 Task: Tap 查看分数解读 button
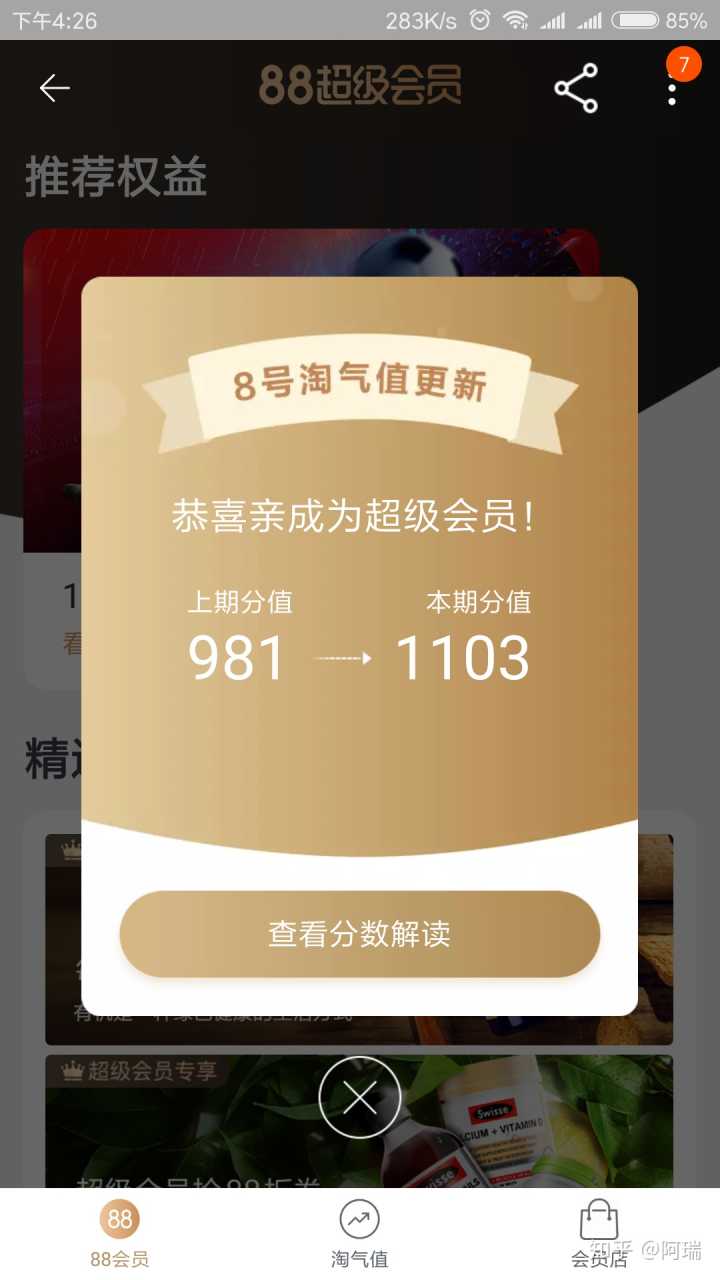pyautogui.click(x=360, y=933)
